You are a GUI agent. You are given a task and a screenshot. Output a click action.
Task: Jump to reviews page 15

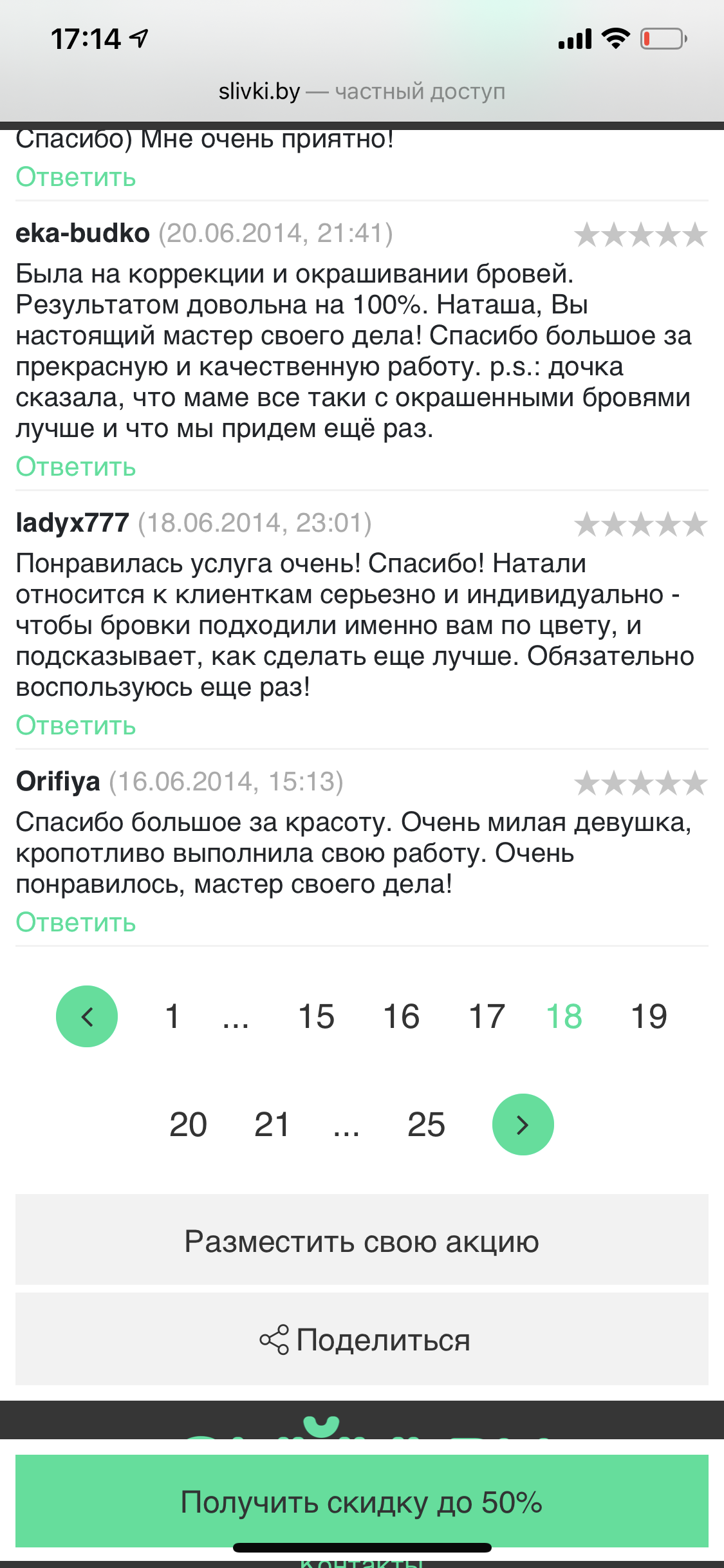tap(316, 1016)
